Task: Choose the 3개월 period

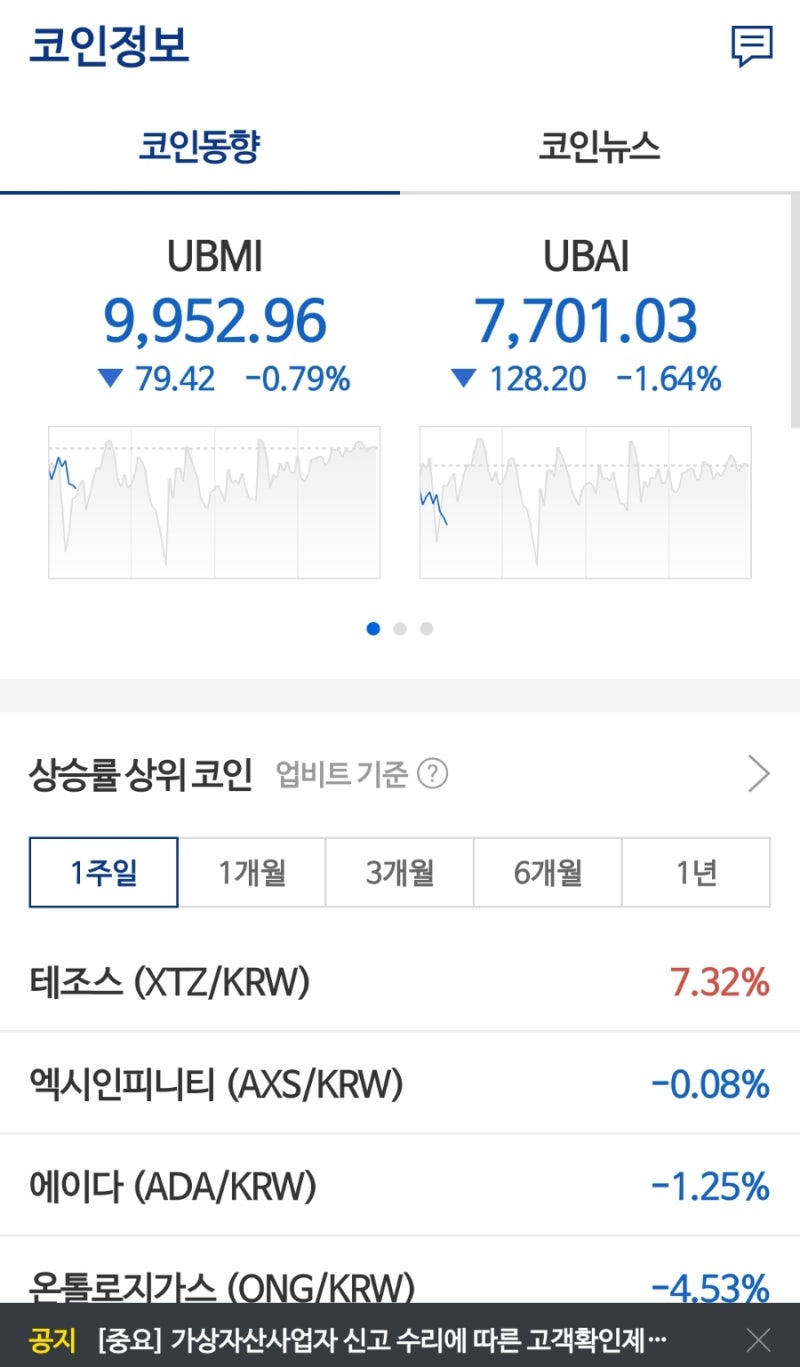Action: tap(399, 872)
